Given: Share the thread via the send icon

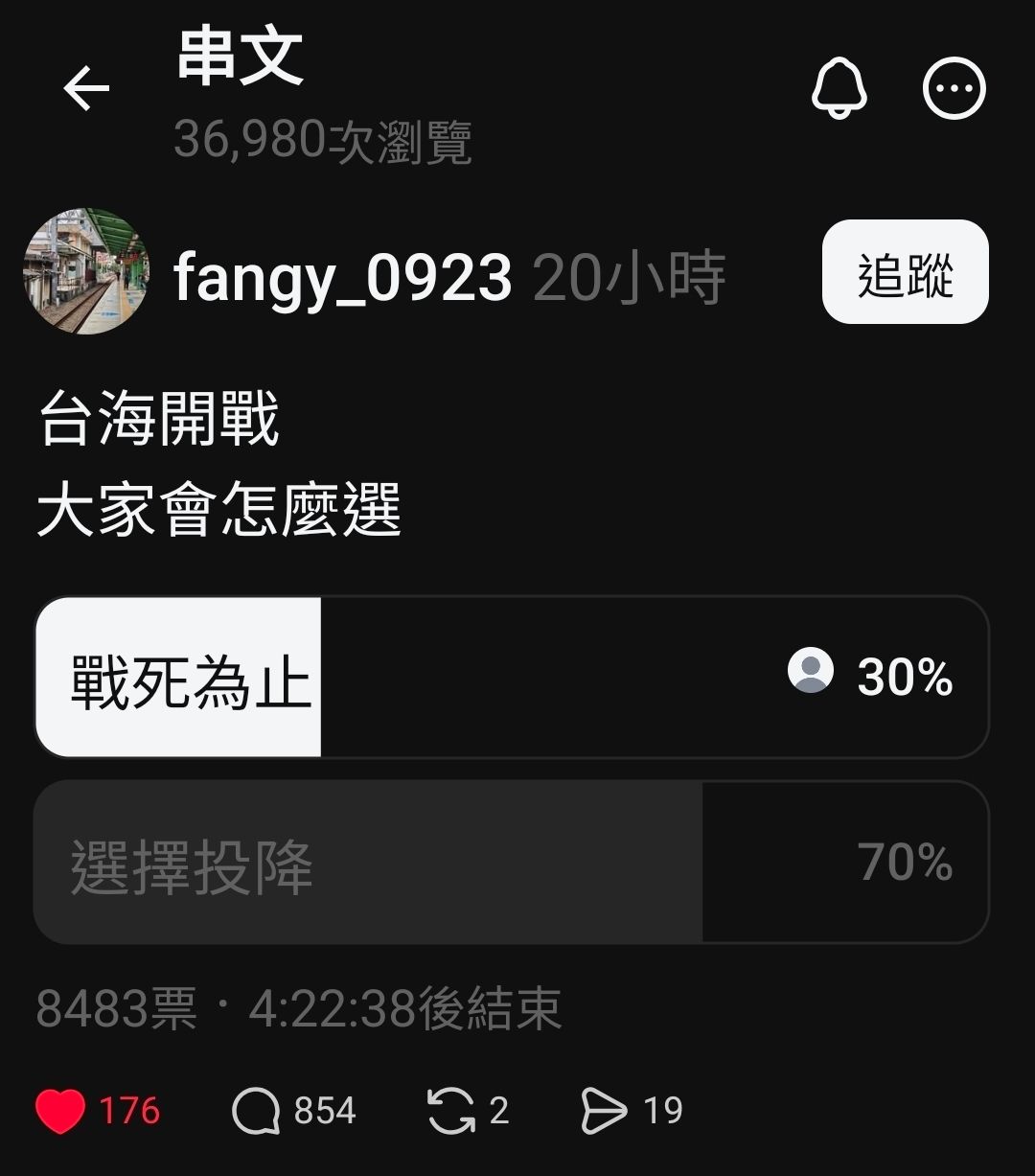Looking at the screenshot, I should click(606, 1110).
